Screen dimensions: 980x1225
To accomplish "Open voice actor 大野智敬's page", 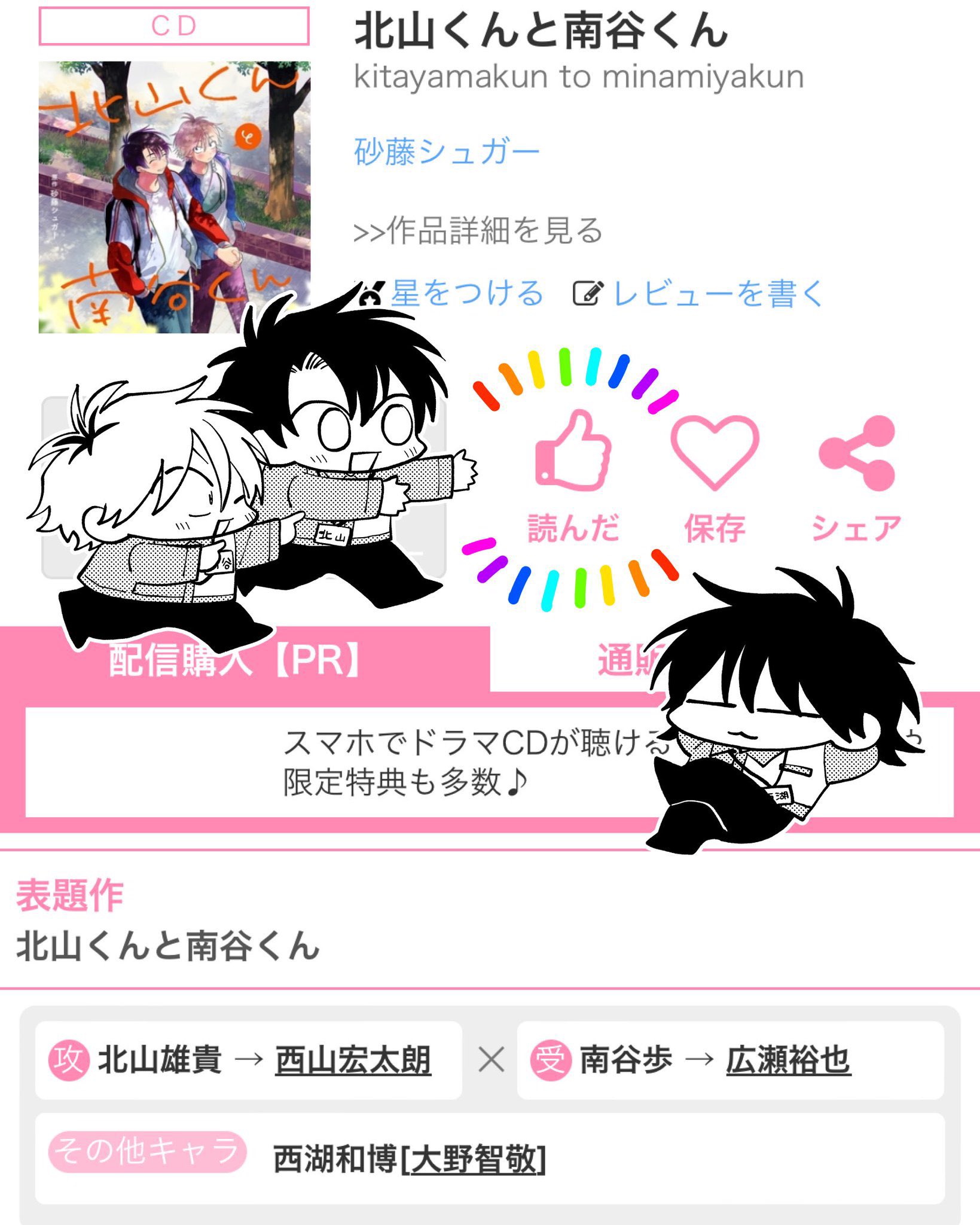I will point(472,1159).
